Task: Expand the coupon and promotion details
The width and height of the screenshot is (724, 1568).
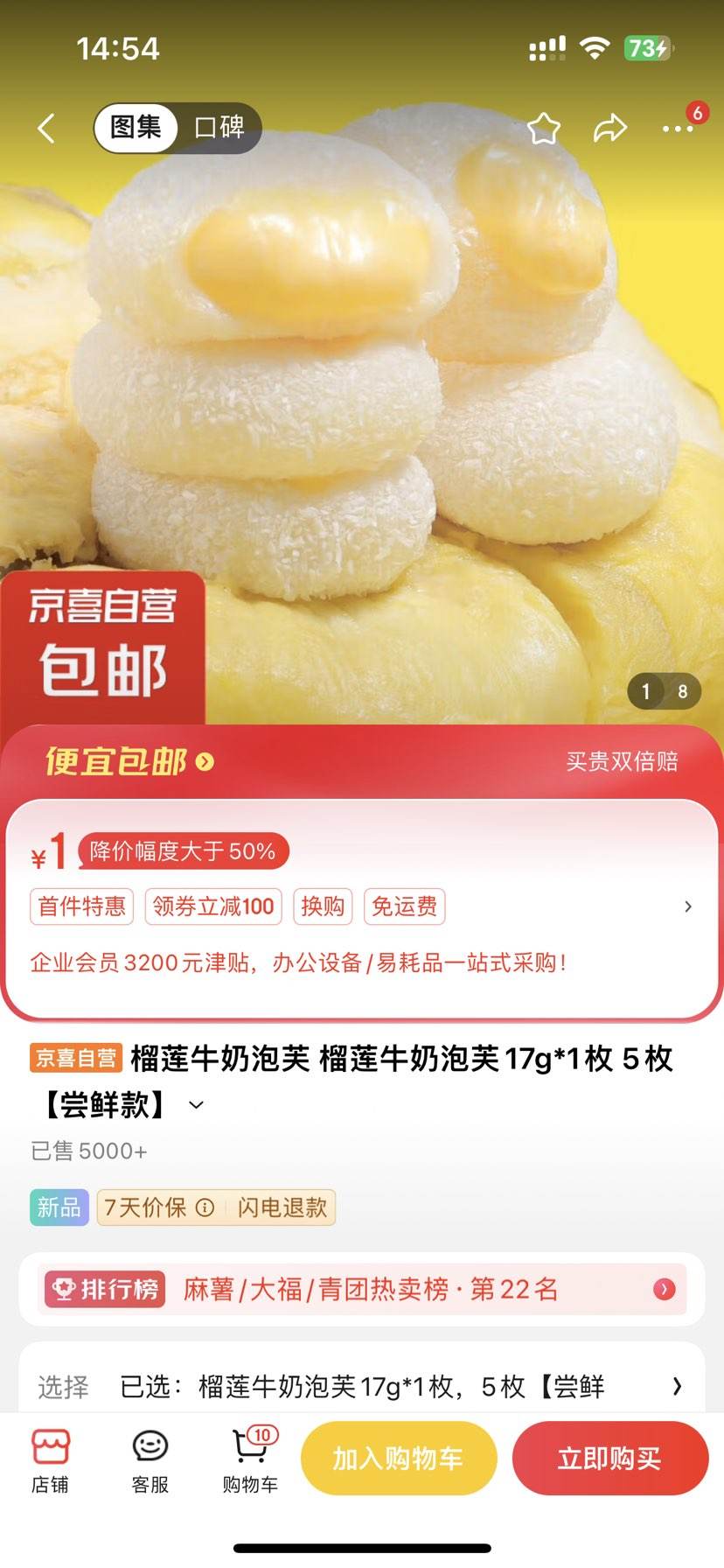Action: (688, 906)
